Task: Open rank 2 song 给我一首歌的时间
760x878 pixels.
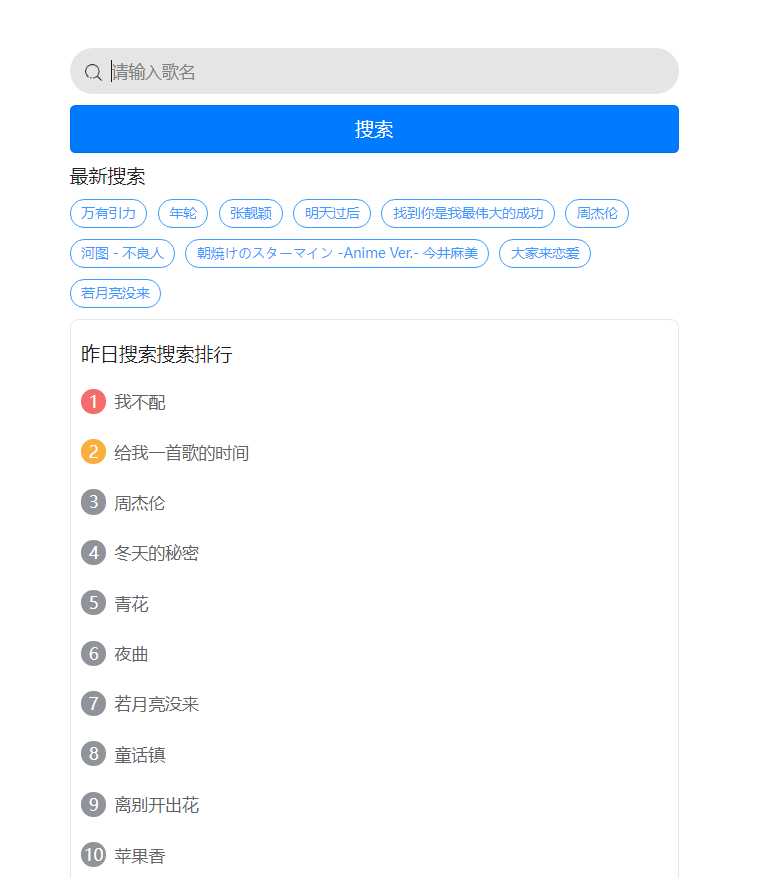Action: 181,453
